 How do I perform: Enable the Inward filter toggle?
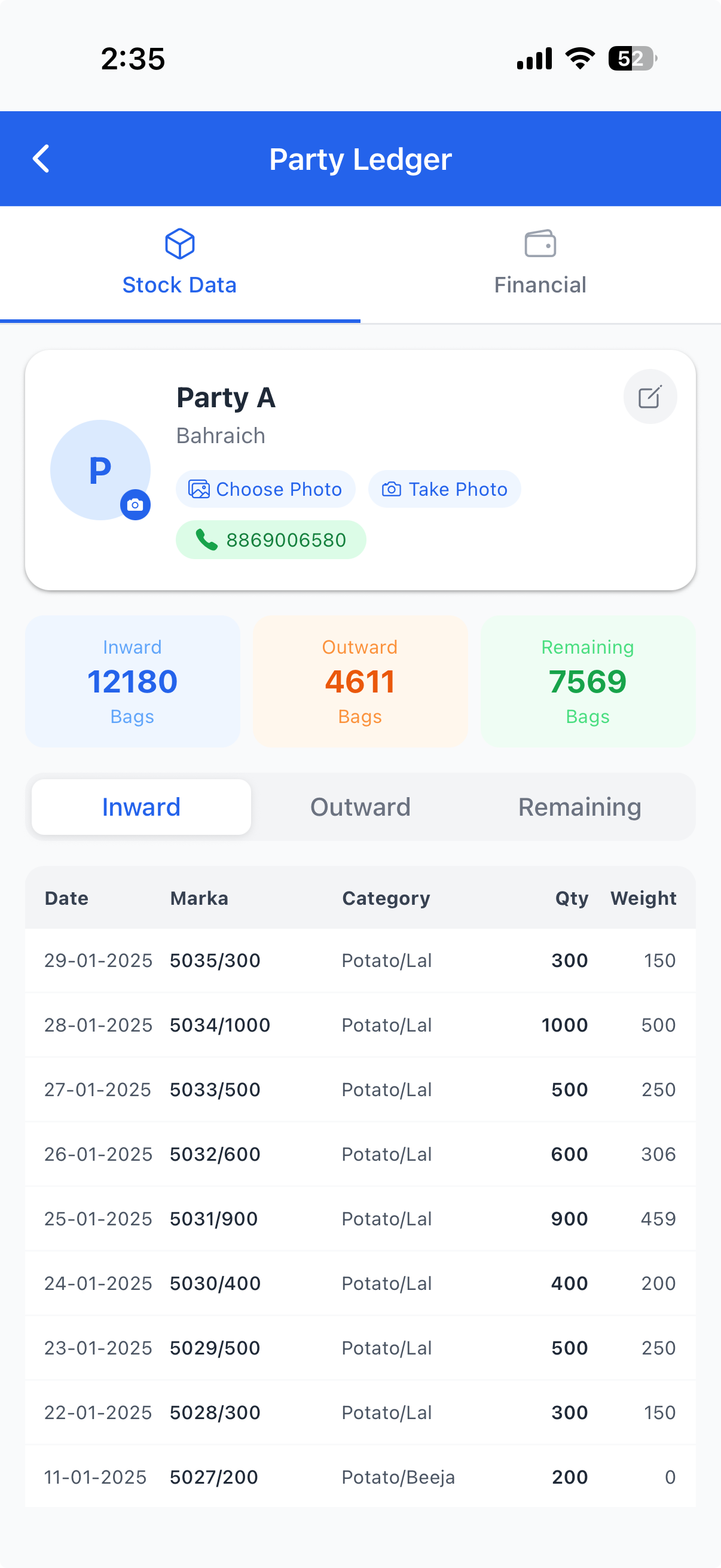(140, 807)
